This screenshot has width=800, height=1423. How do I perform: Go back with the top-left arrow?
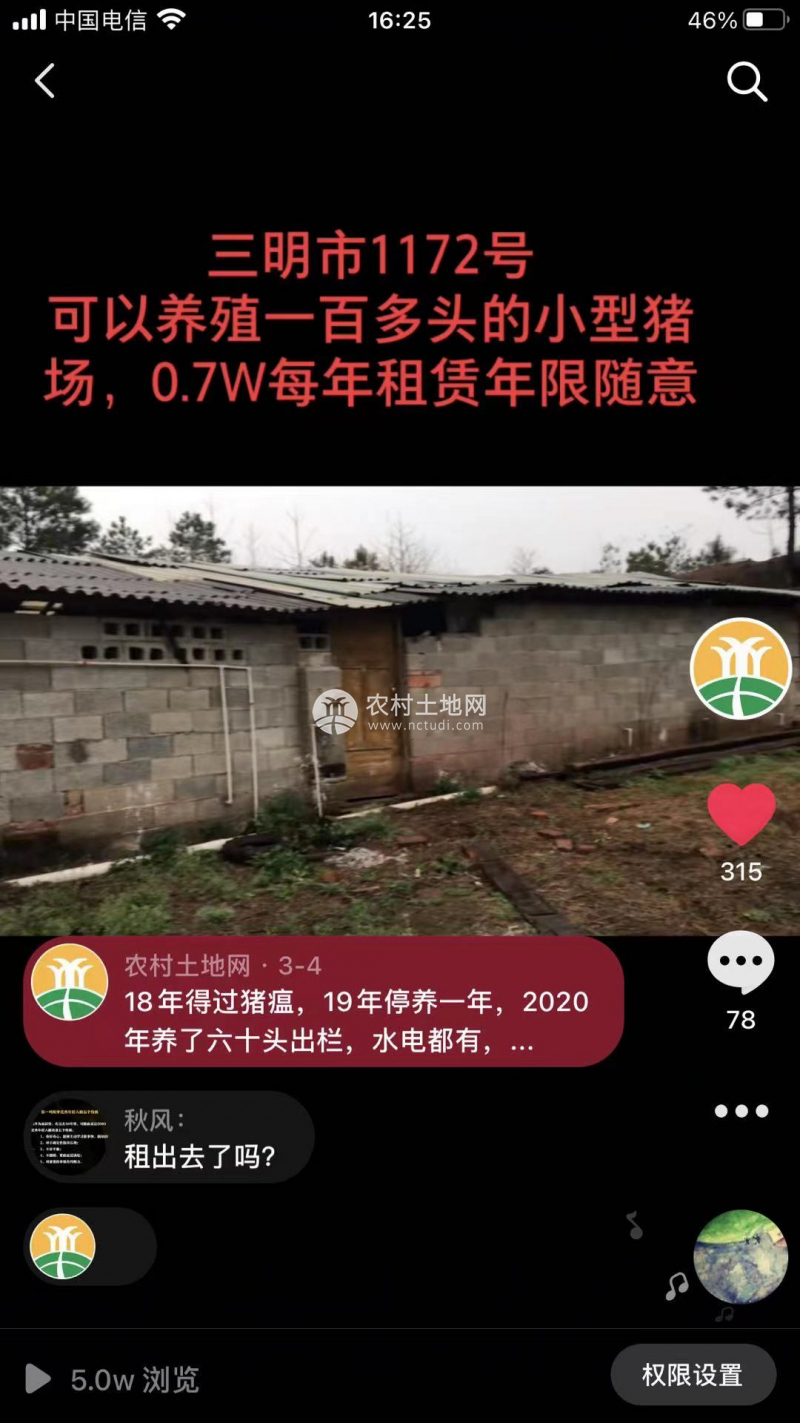[45, 81]
